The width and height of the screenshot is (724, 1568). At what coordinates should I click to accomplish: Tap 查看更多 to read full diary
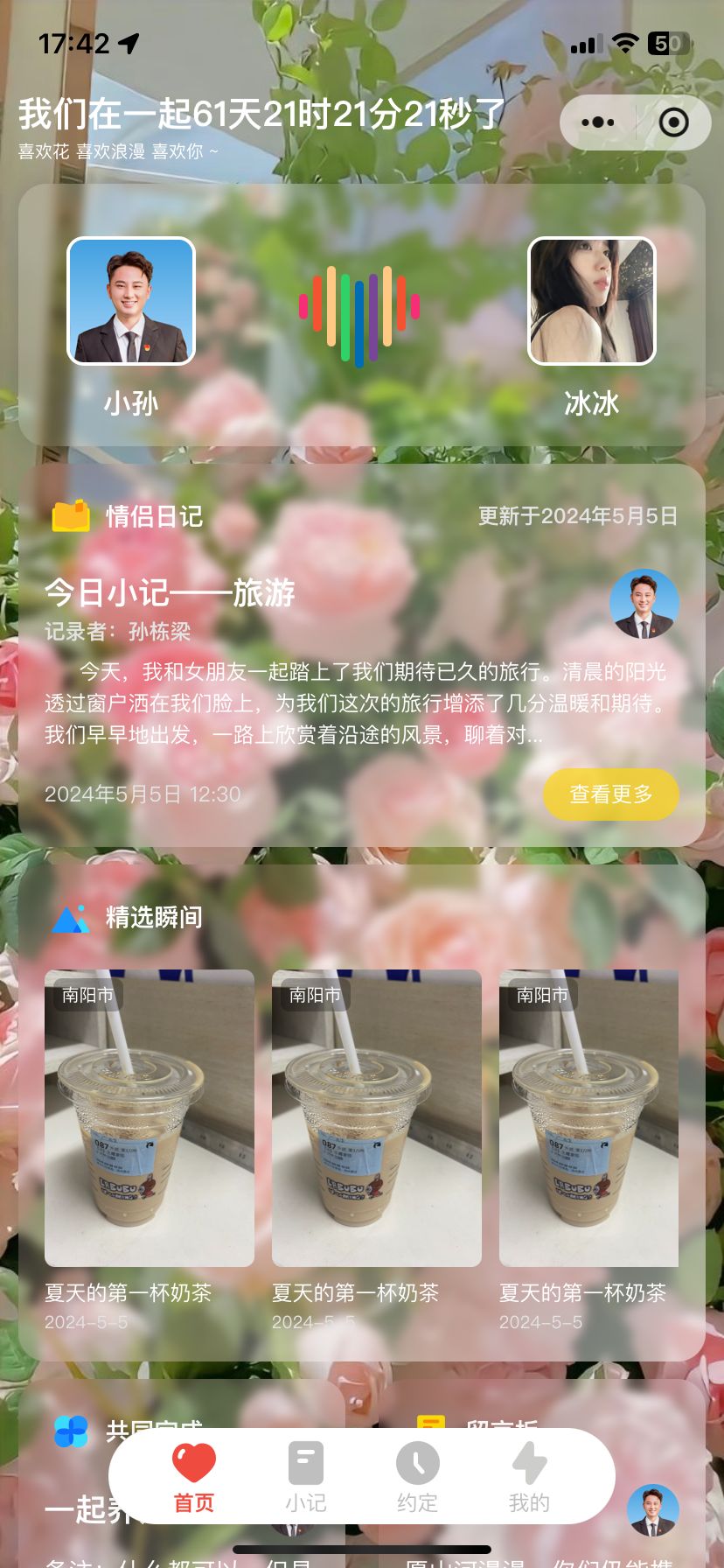610,794
